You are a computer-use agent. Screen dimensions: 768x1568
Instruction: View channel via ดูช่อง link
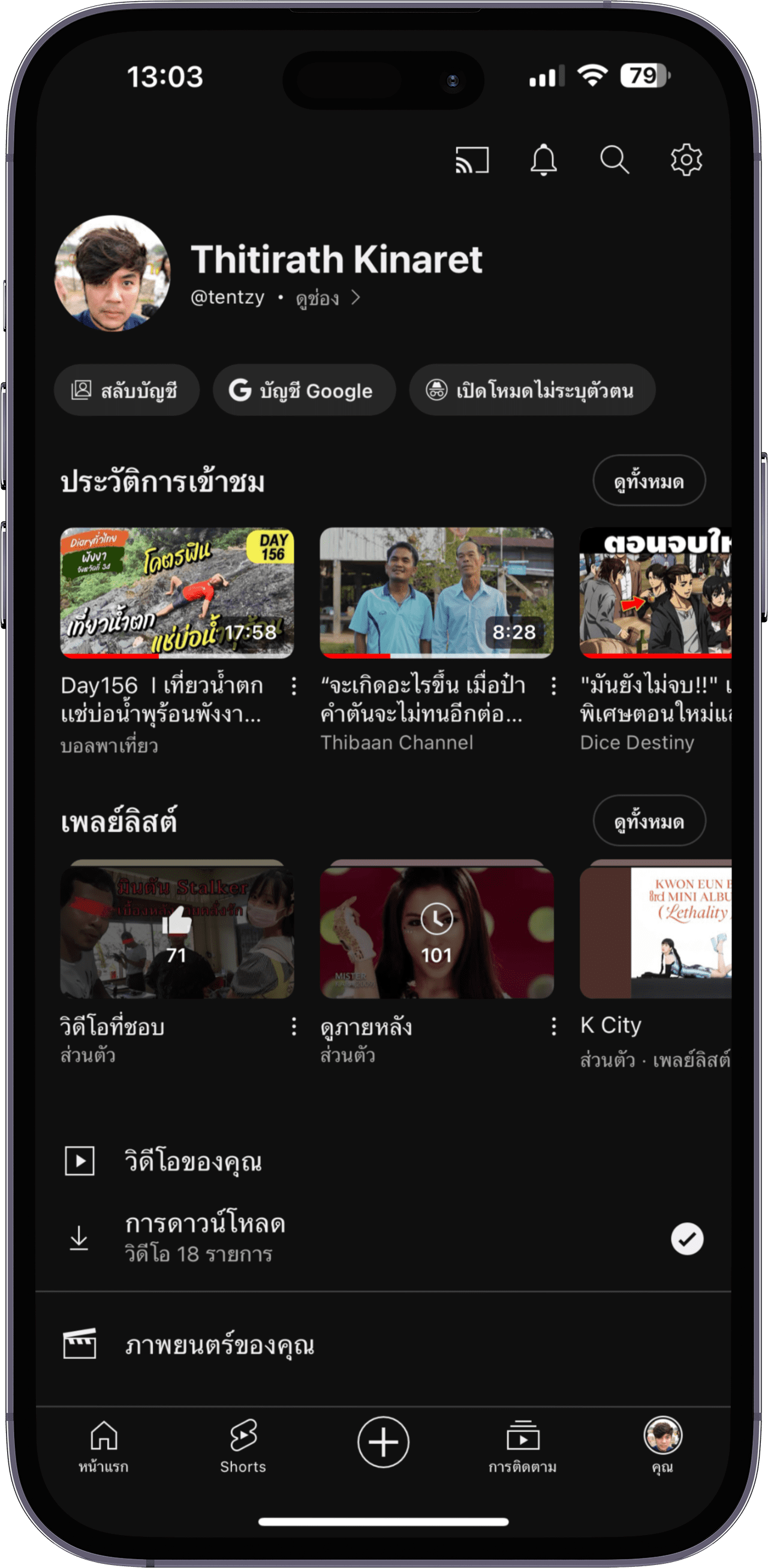(x=328, y=298)
